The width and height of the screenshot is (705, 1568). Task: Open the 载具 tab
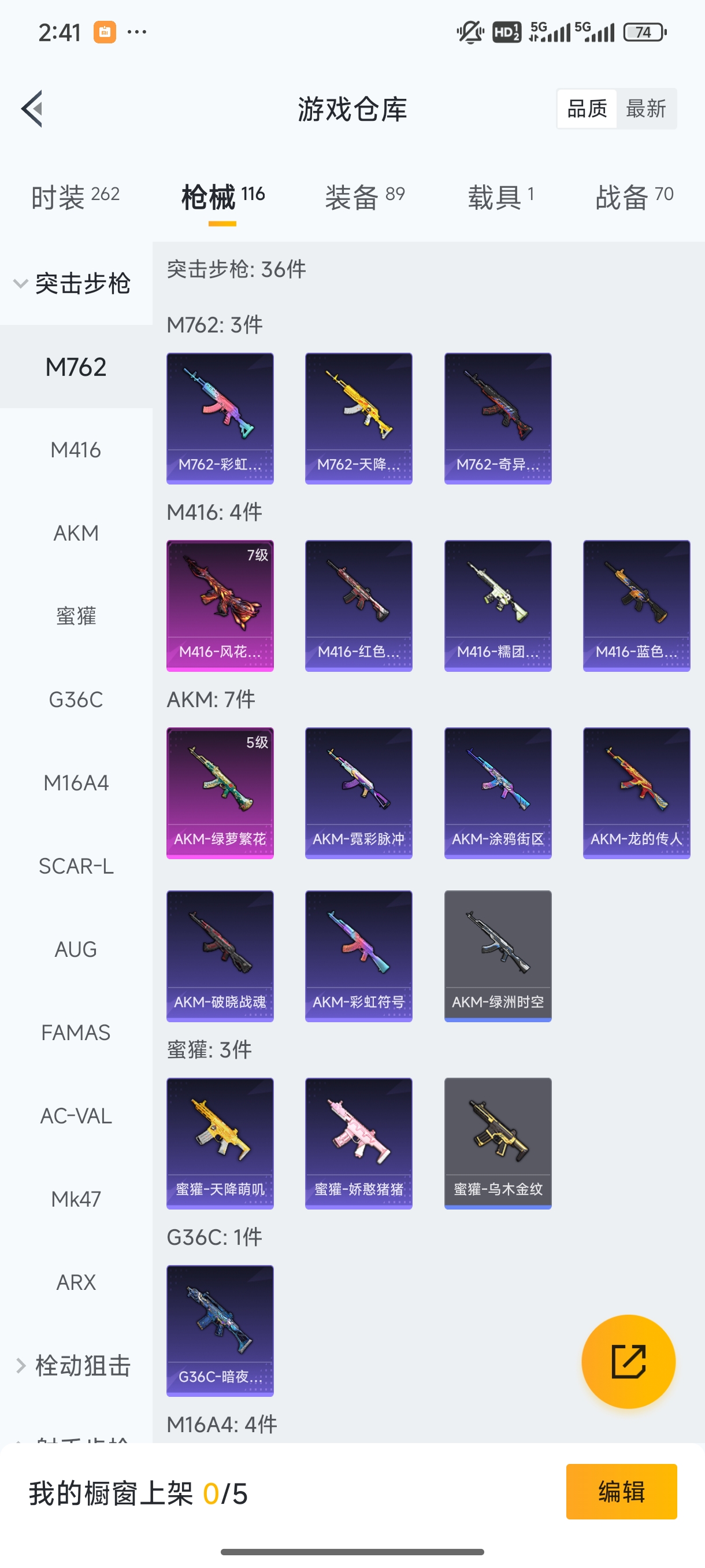(x=500, y=197)
